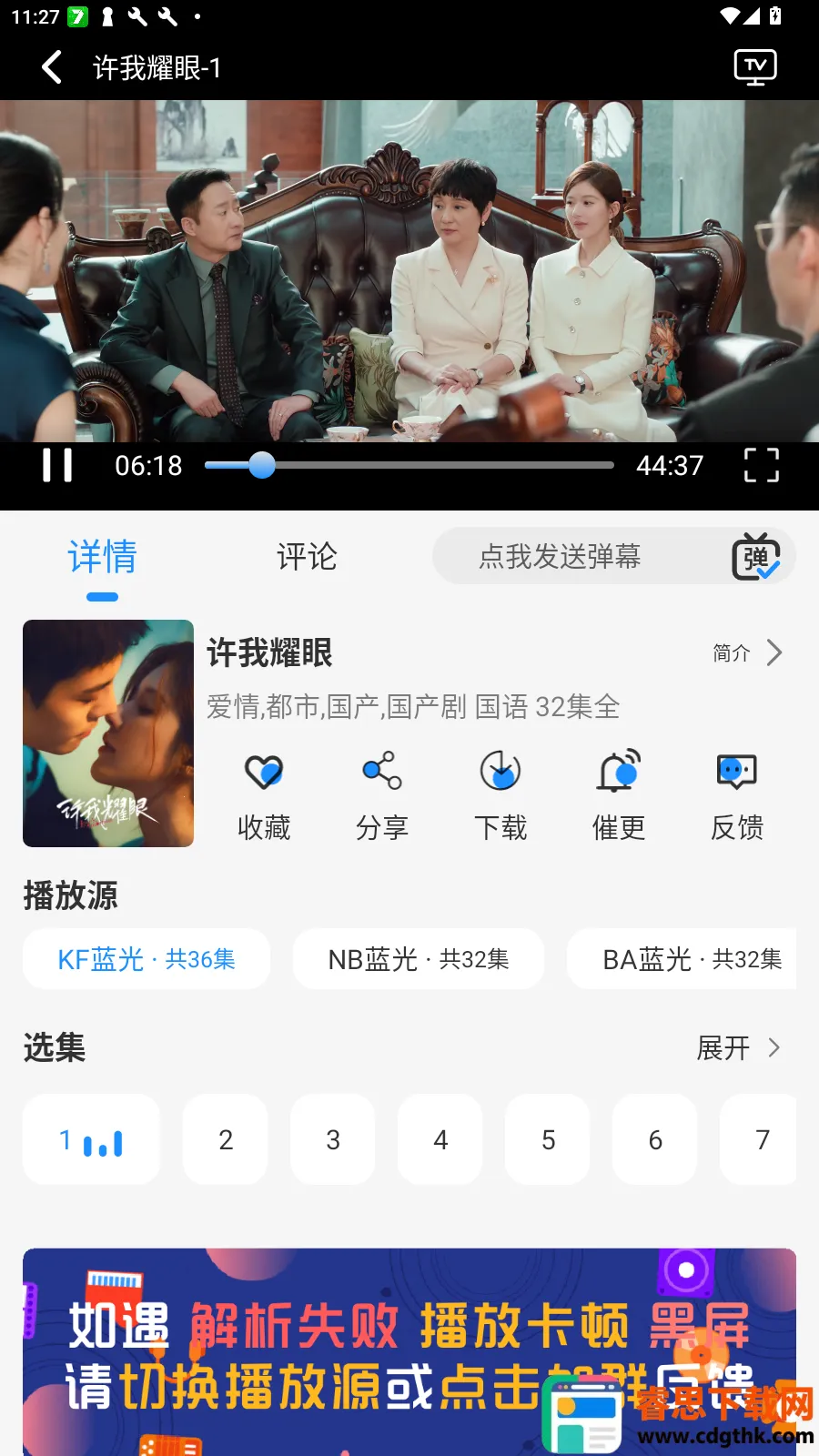Viewport: 819px width, 1456px height.
Task: Play episode 2
Action: click(226, 1139)
